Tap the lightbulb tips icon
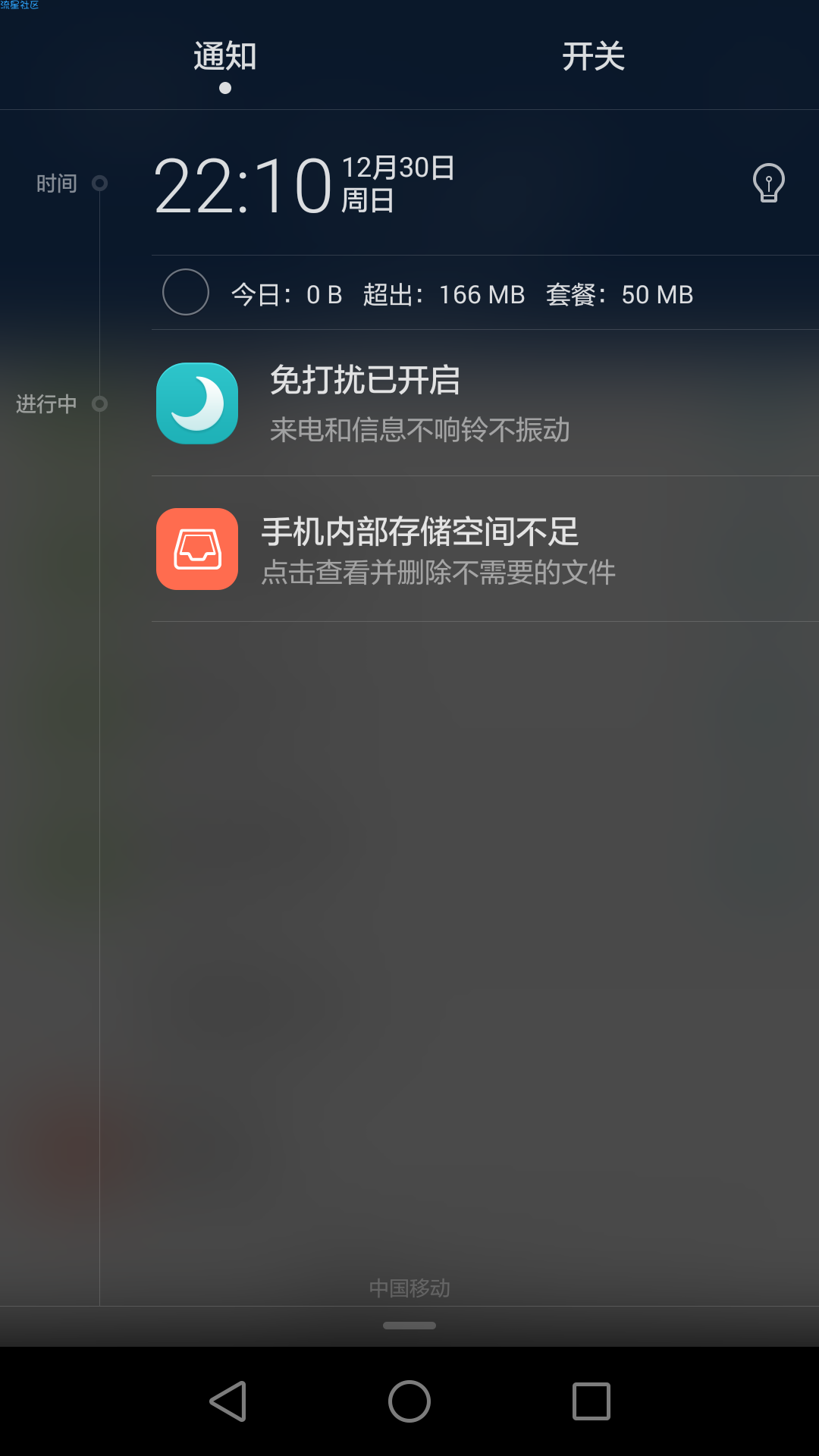The width and height of the screenshot is (819, 1456). point(768,184)
